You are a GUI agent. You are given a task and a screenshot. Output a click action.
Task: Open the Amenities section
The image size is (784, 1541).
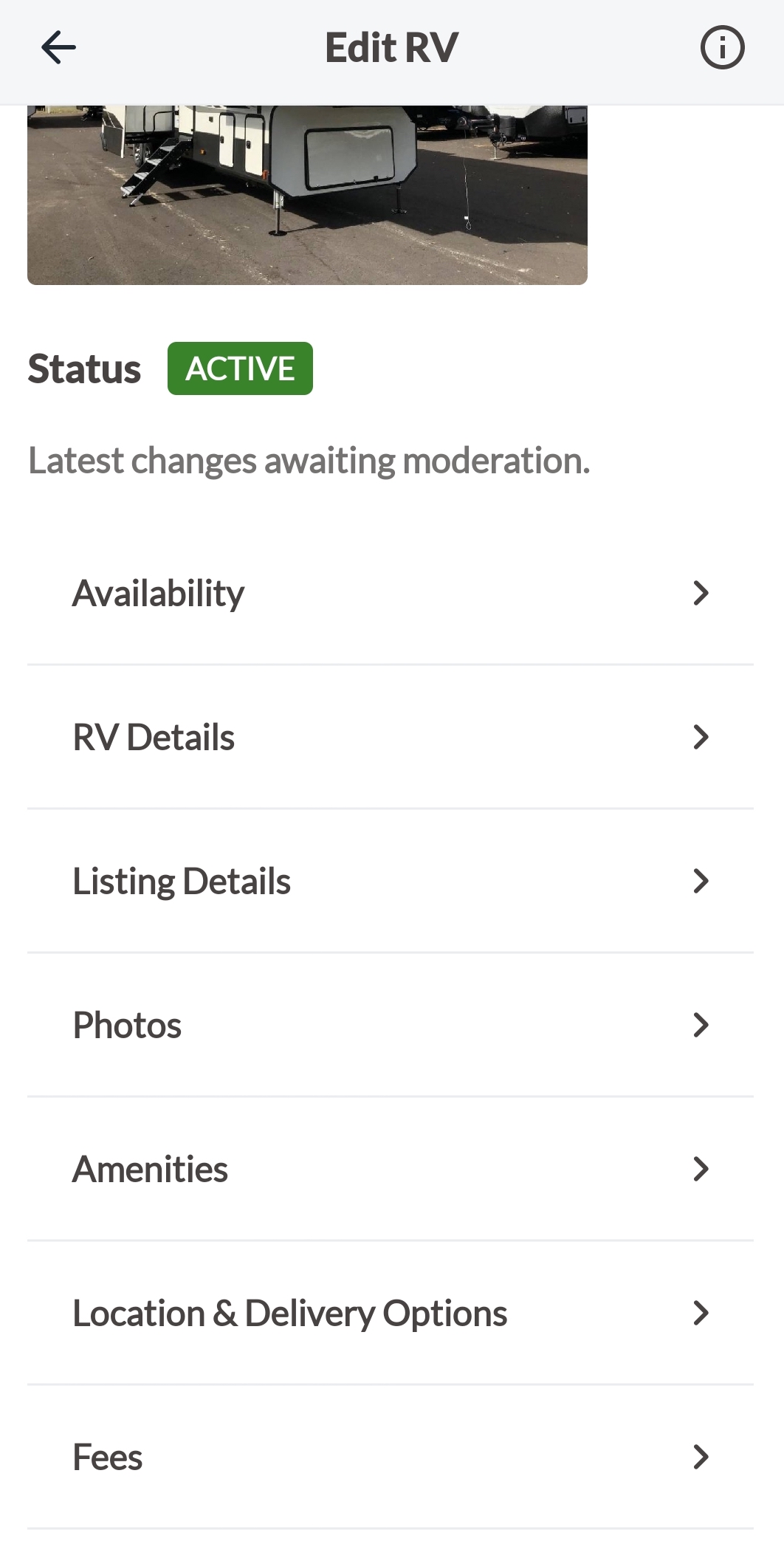click(x=391, y=1169)
